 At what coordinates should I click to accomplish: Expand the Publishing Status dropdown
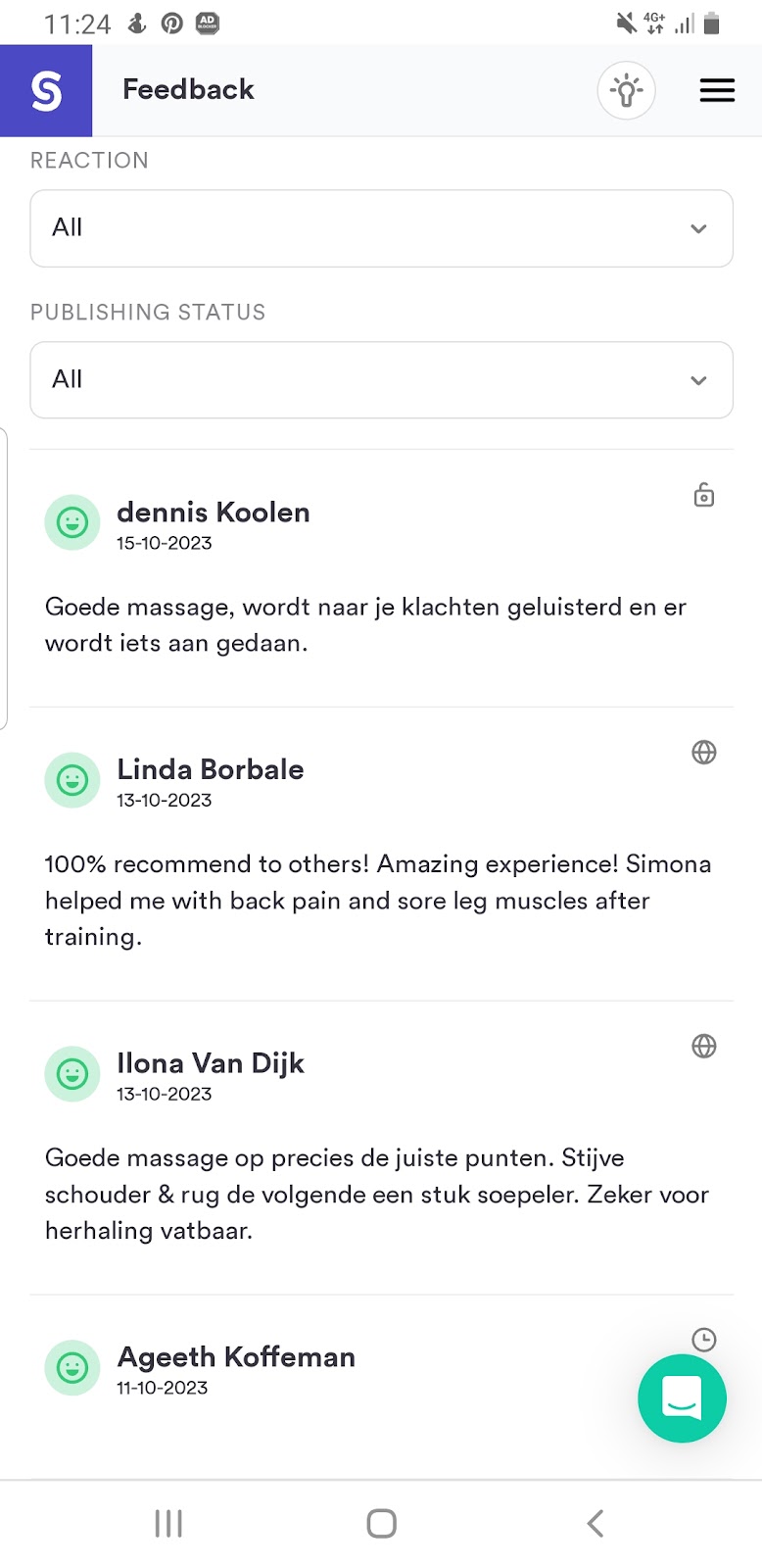coord(381,380)
